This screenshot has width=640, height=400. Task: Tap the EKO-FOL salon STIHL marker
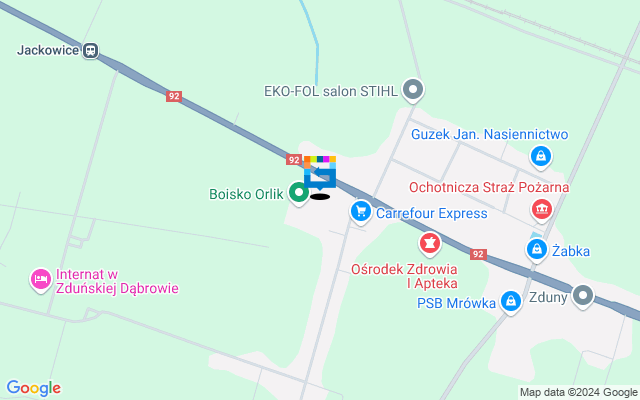tap(413, 91)
